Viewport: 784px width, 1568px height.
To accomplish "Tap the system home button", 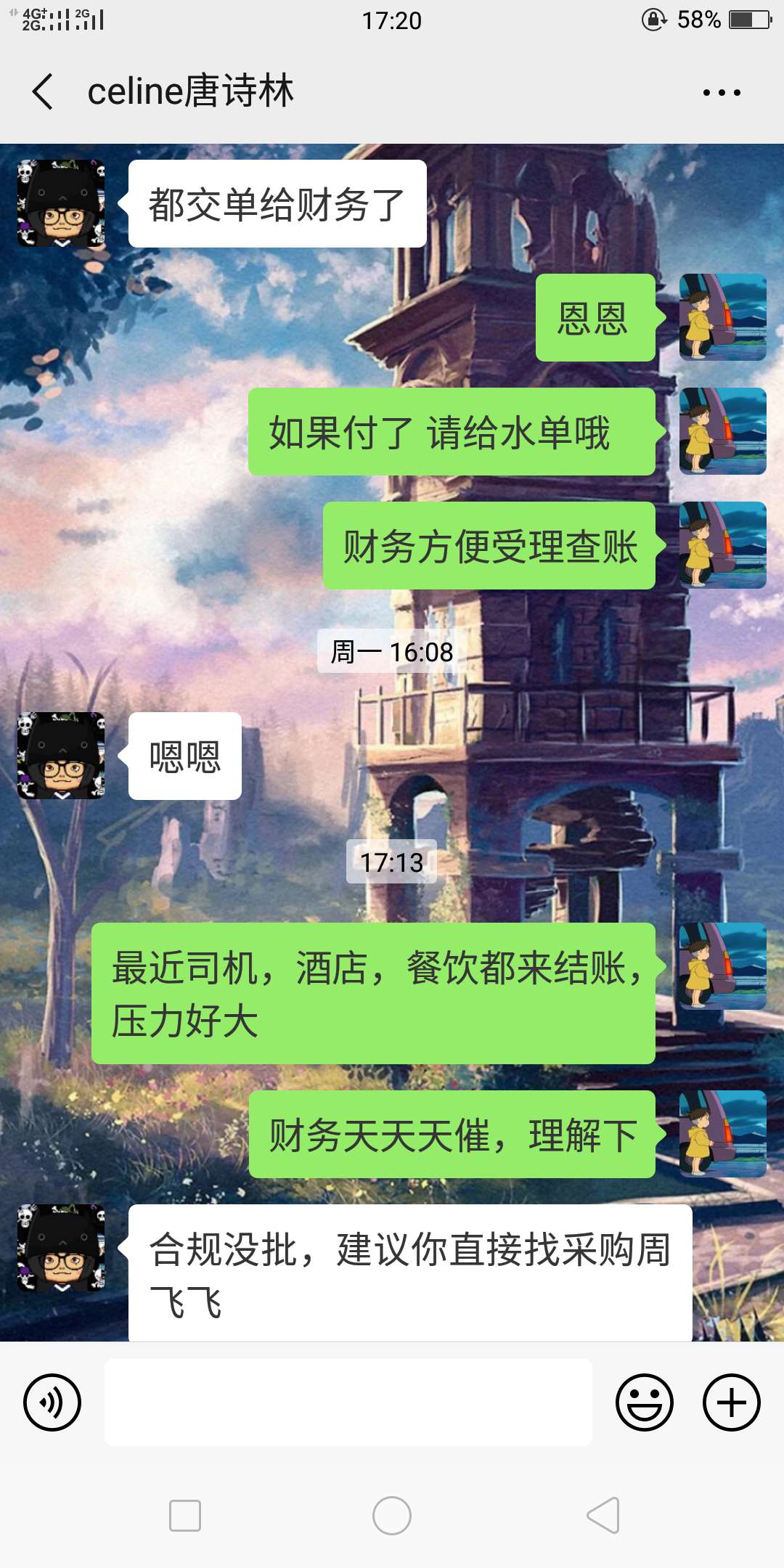I will tap(392, 1516).
